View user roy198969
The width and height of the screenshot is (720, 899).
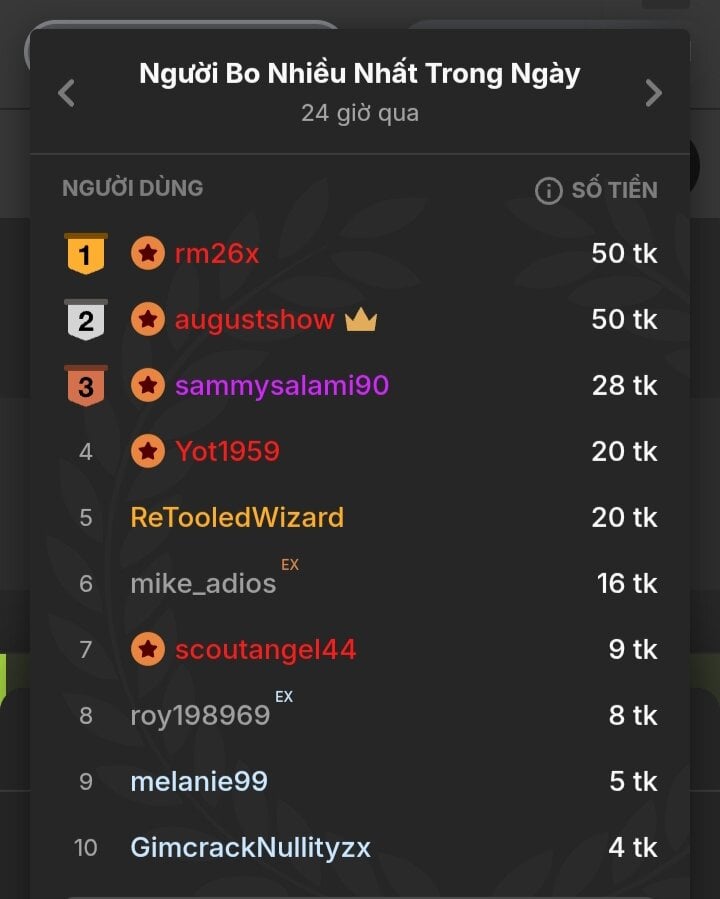pos(200,716)
